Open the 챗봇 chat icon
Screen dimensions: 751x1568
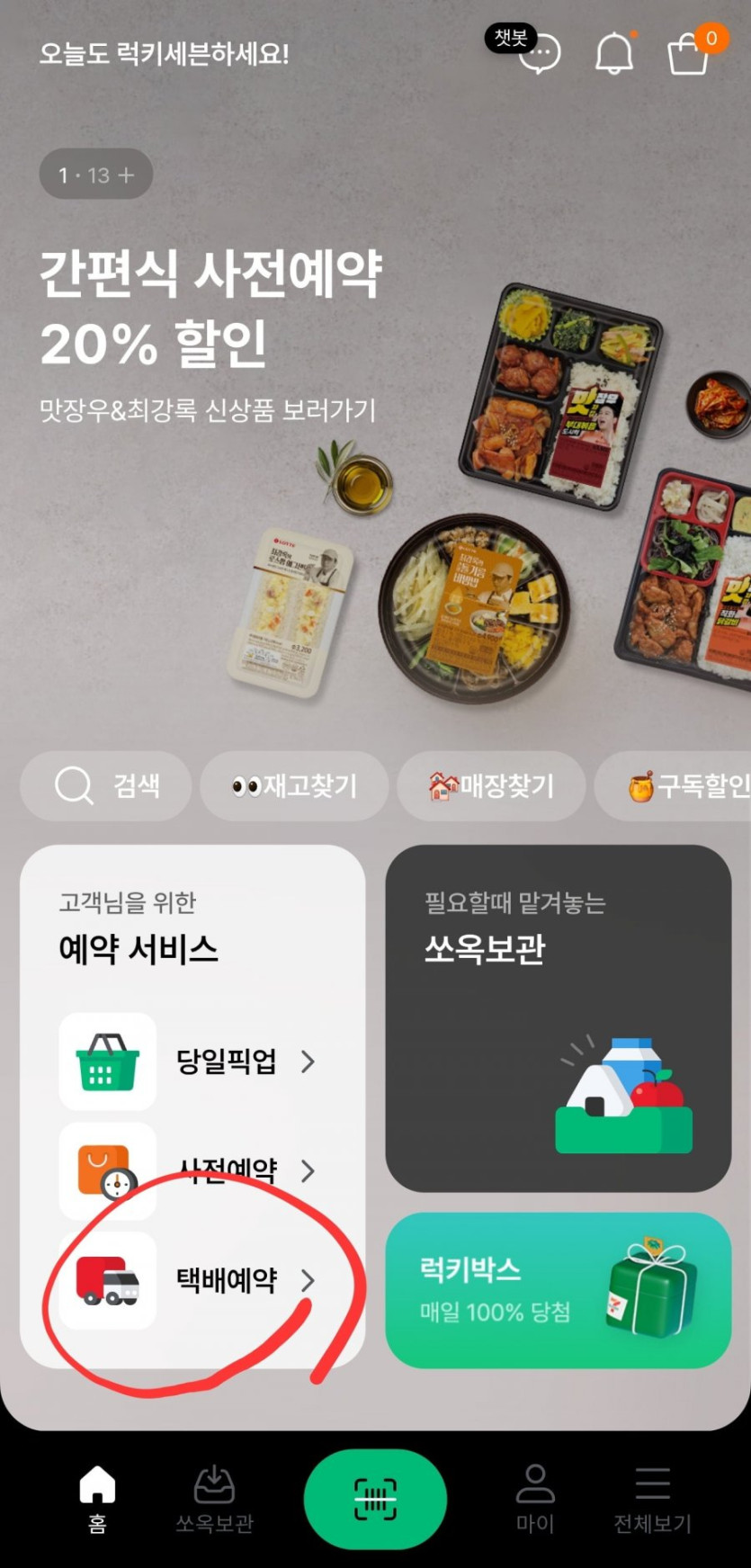pyautogui.click(x=526, y=50)
